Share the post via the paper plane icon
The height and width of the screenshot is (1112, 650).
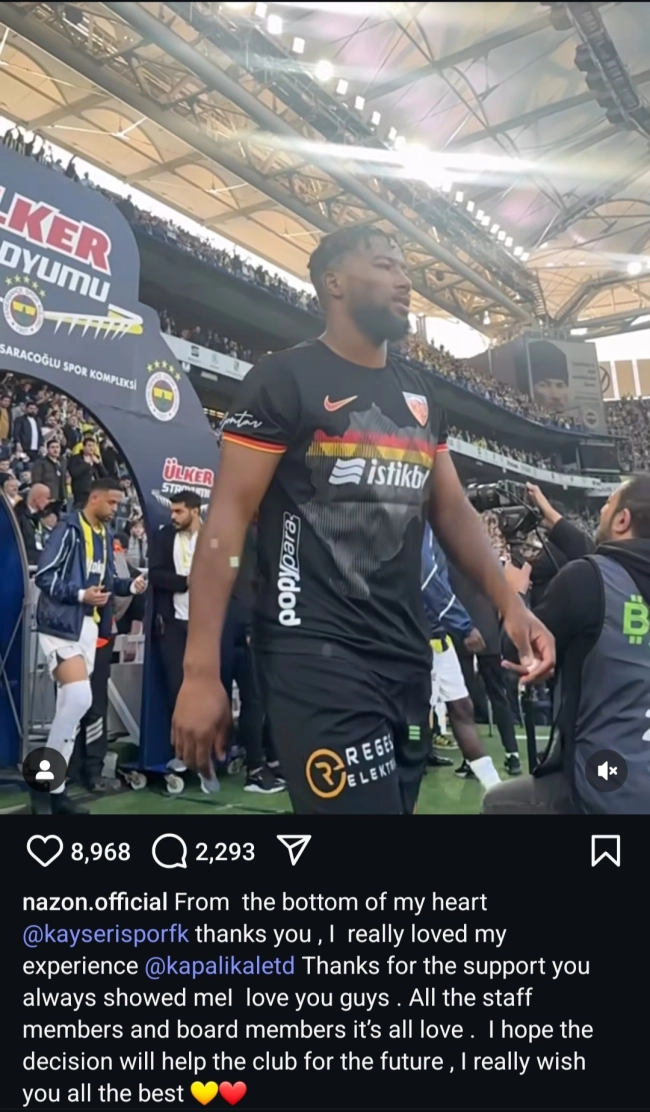[x=292, y=851]
